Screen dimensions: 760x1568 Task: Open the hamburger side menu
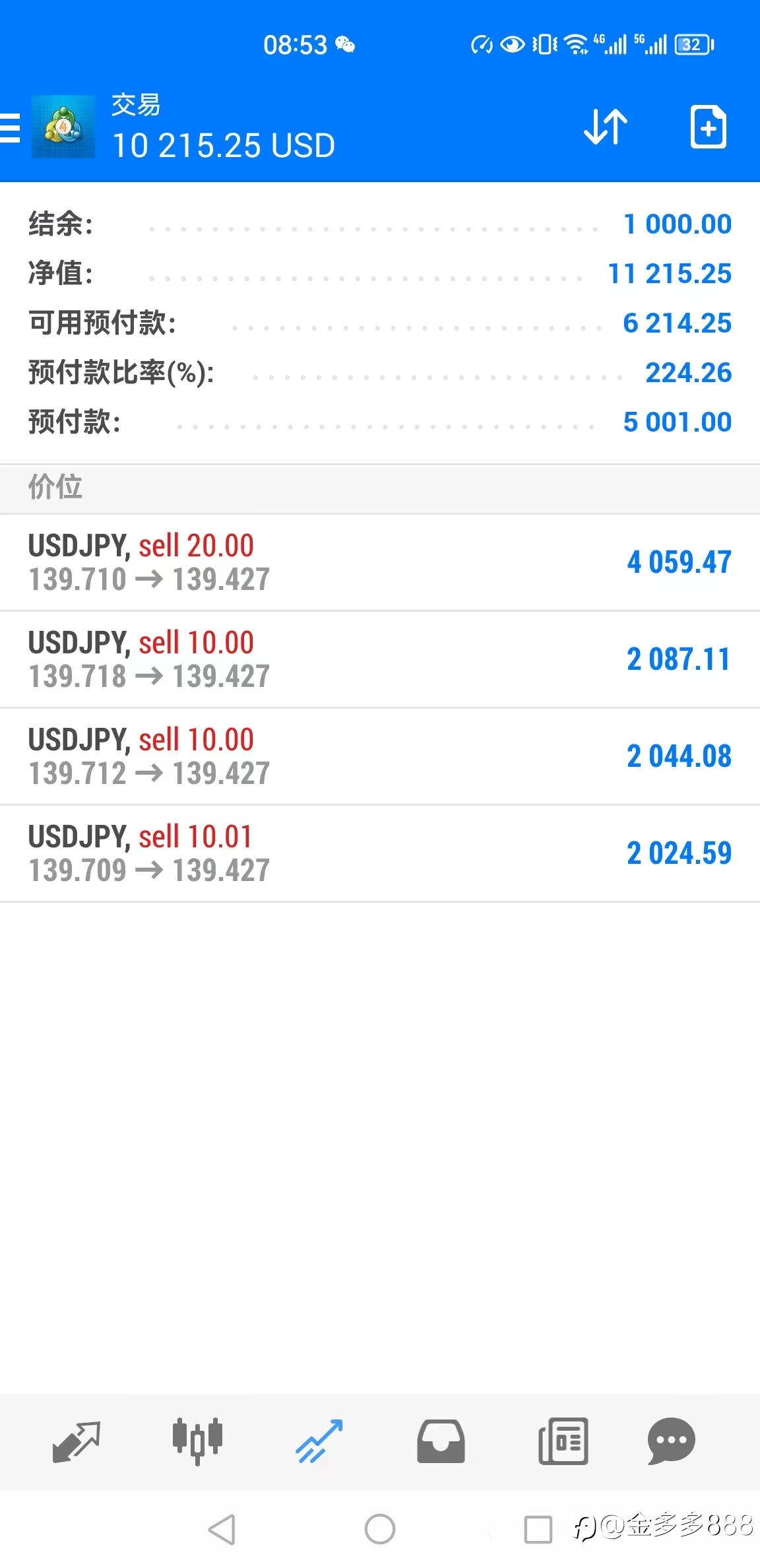9,127
